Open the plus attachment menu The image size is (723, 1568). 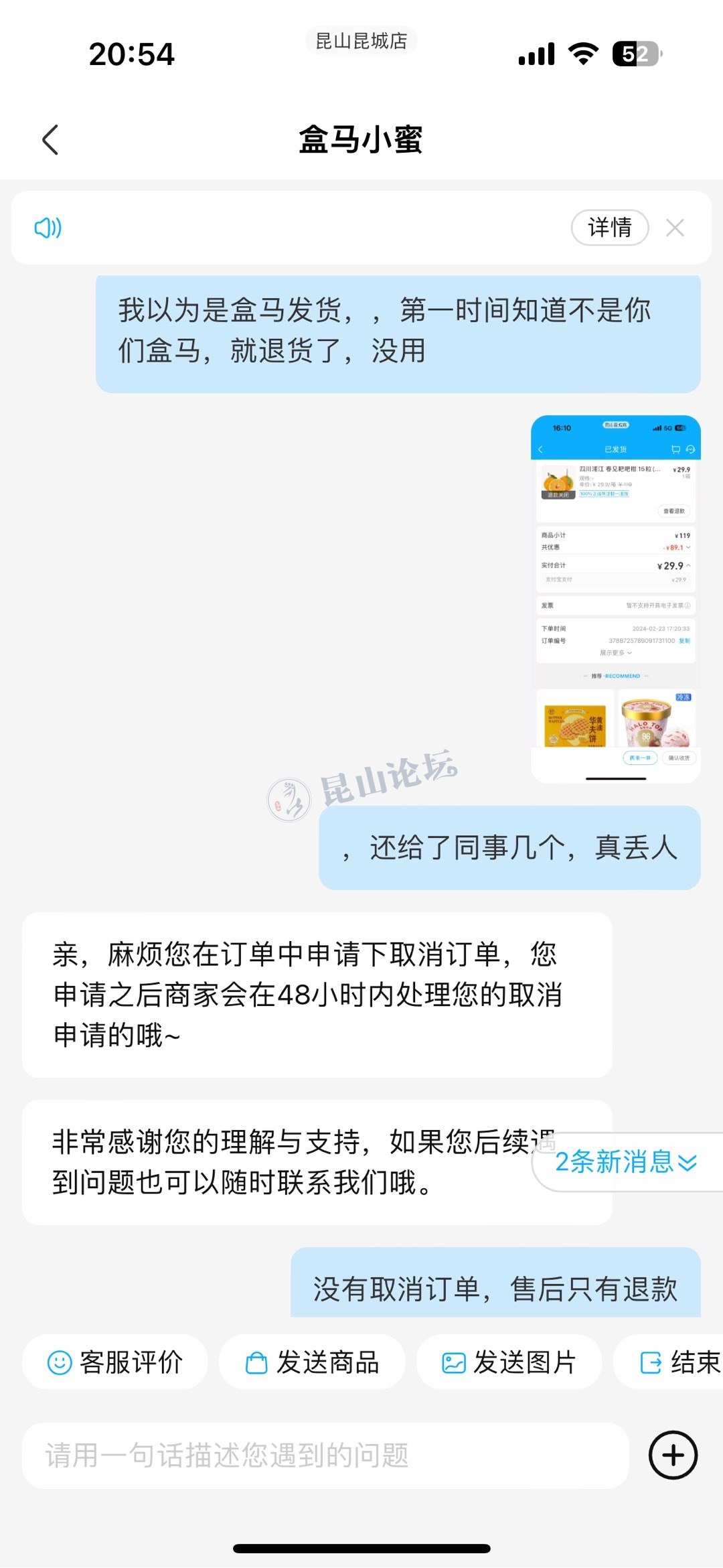pos(673,1455)
